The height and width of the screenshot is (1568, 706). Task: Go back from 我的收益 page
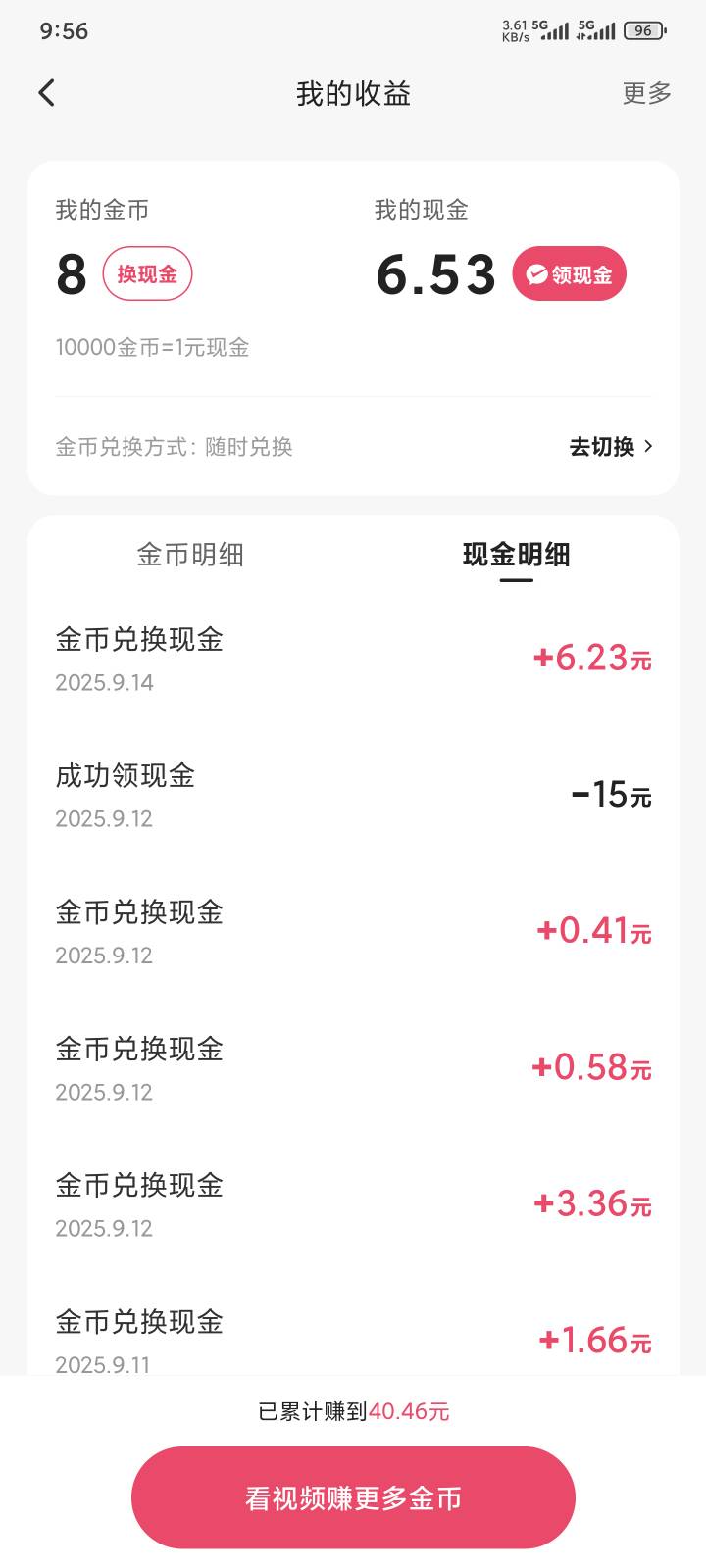[46, 93]
